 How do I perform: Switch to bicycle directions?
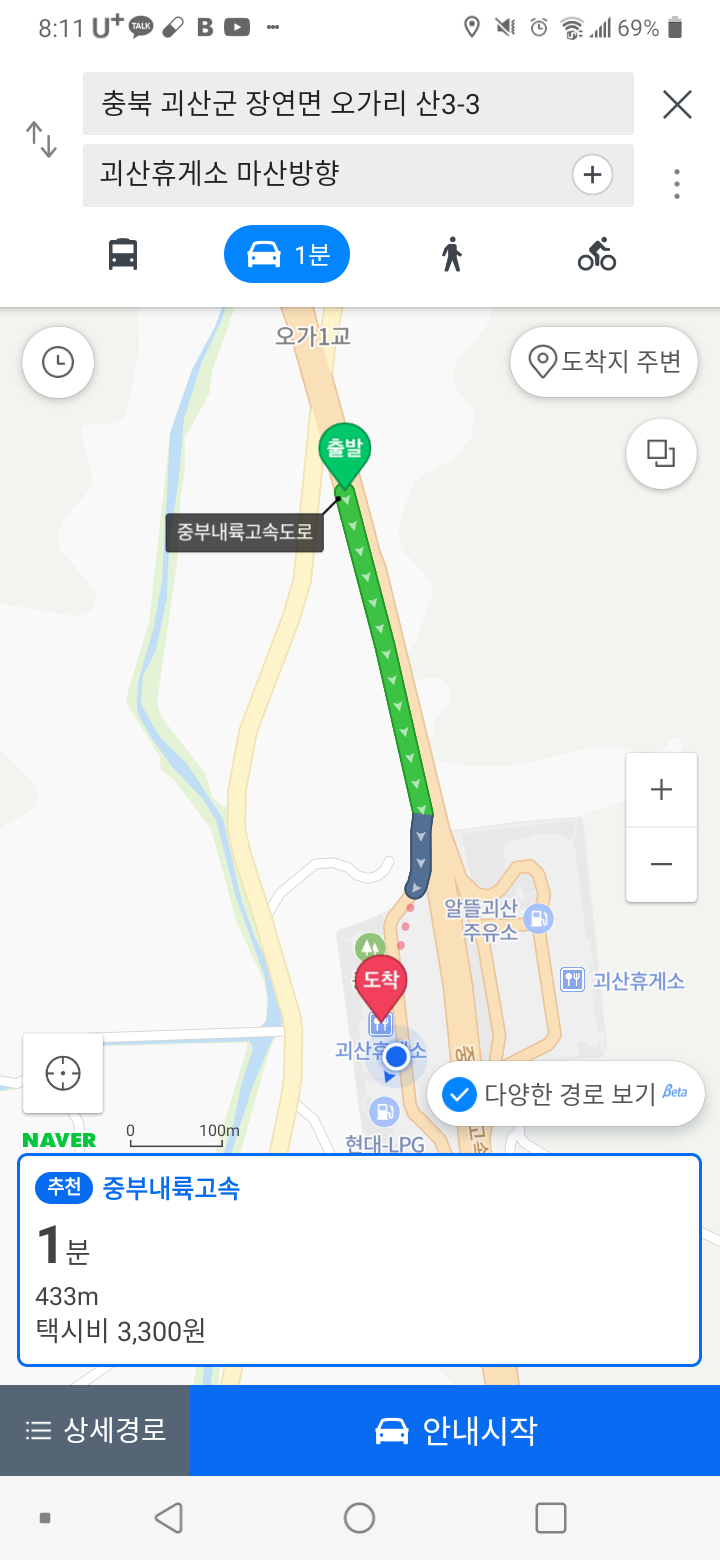(597, 254)
